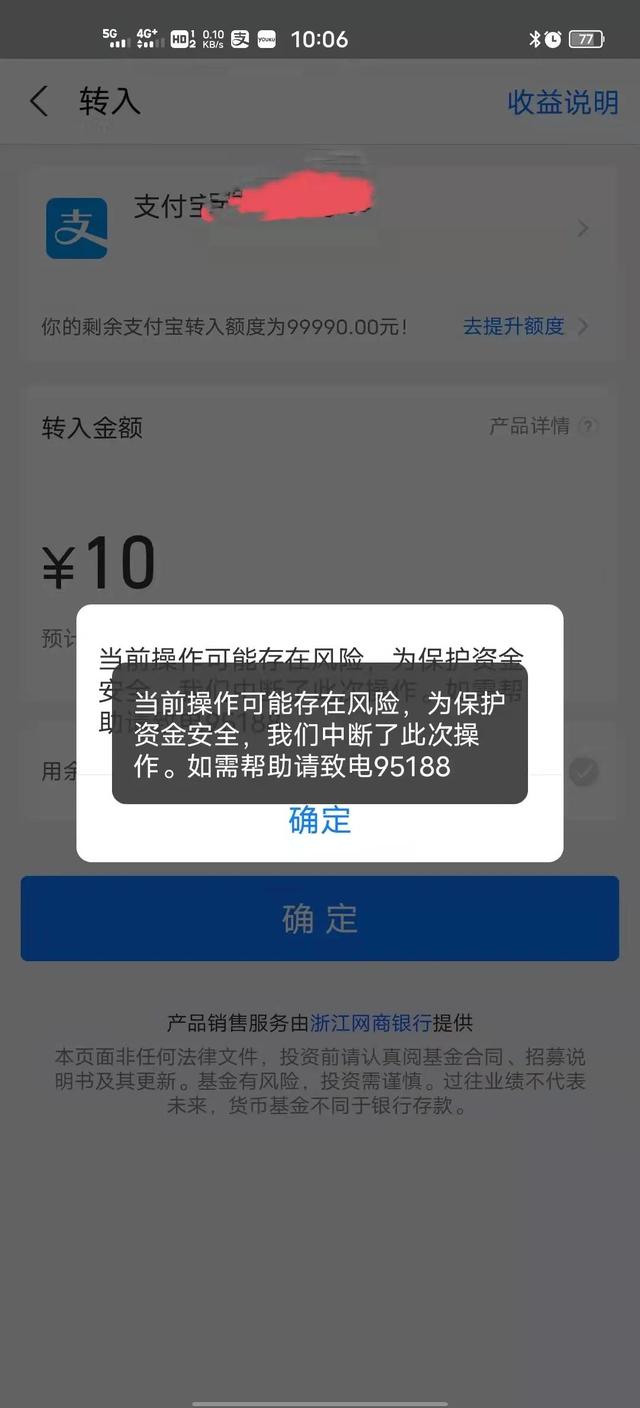Tap the blue 确定 button below the dialog
This screenshot has height=1408, width=640.
[320, 918]
